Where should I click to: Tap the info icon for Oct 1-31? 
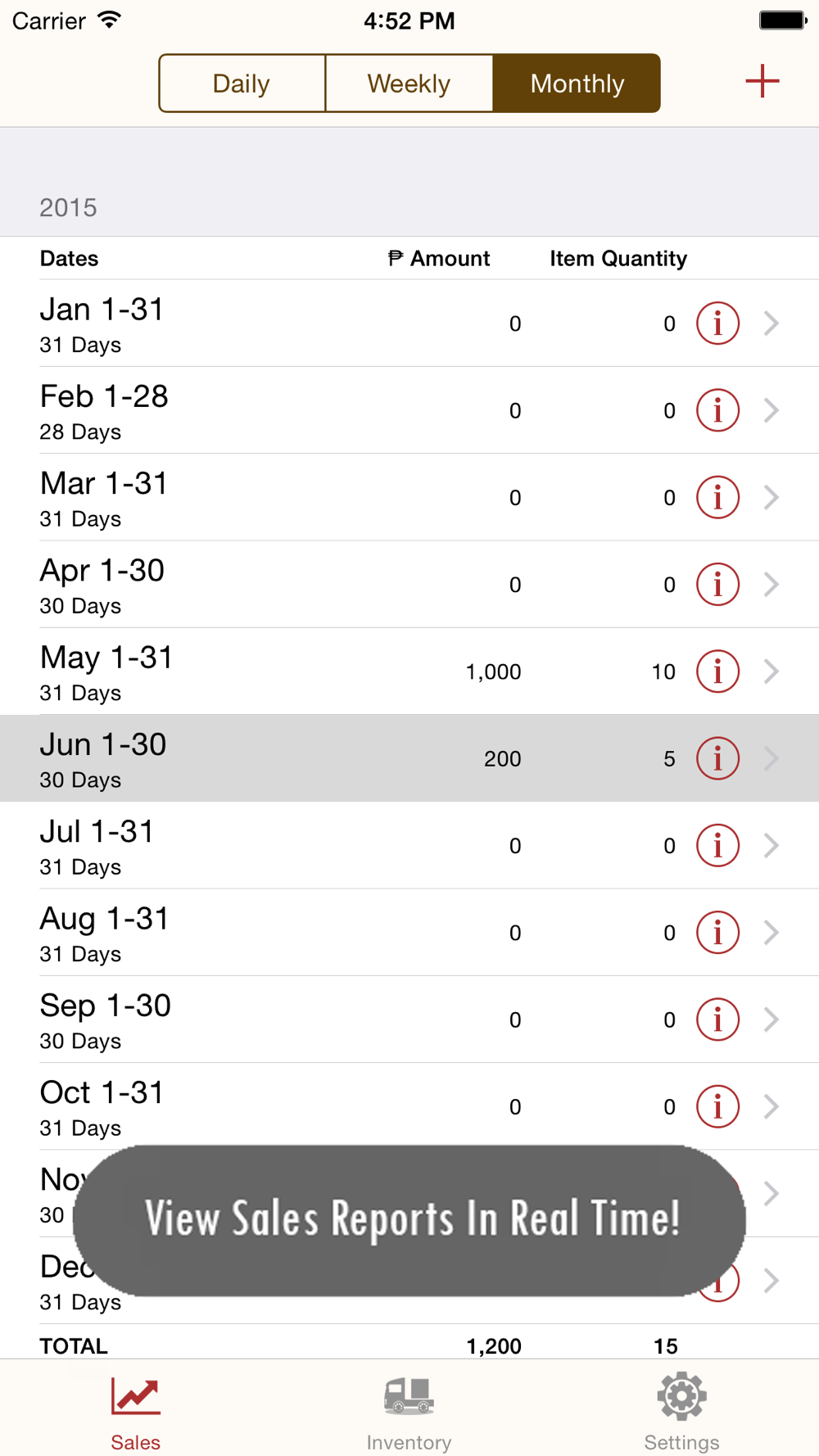pos(717,1106)
